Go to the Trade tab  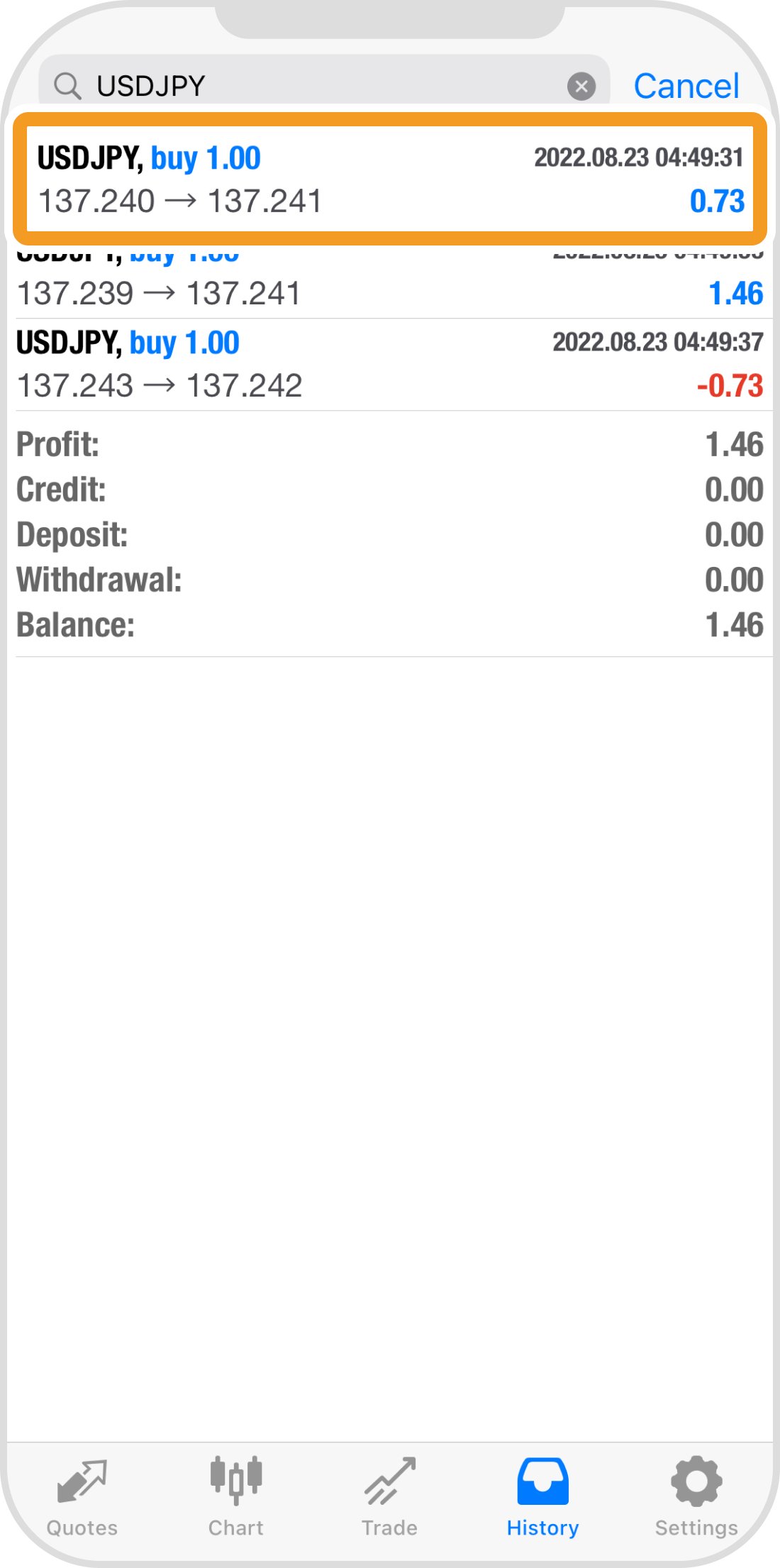(x=389, y=1497)
